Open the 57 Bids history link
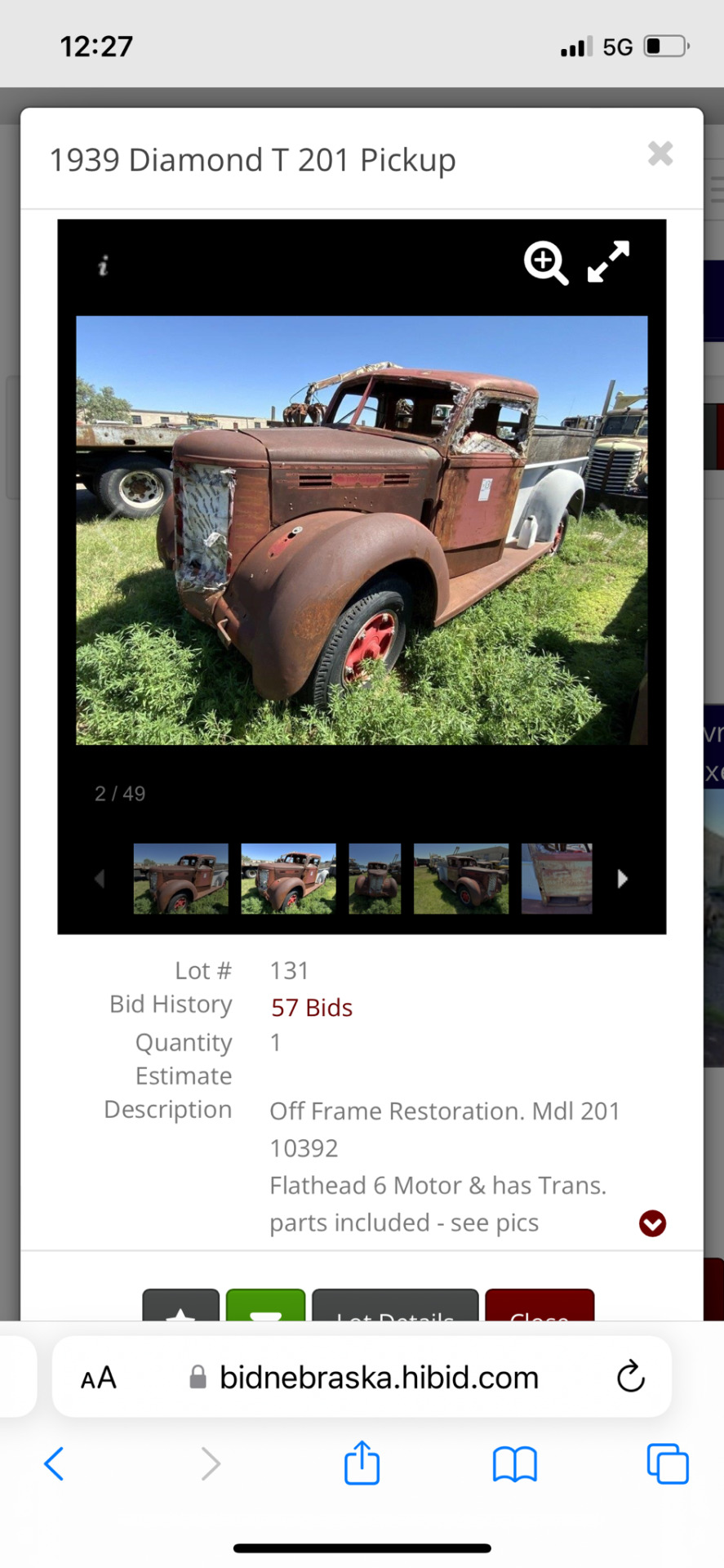 click(x=312, y=1007)
